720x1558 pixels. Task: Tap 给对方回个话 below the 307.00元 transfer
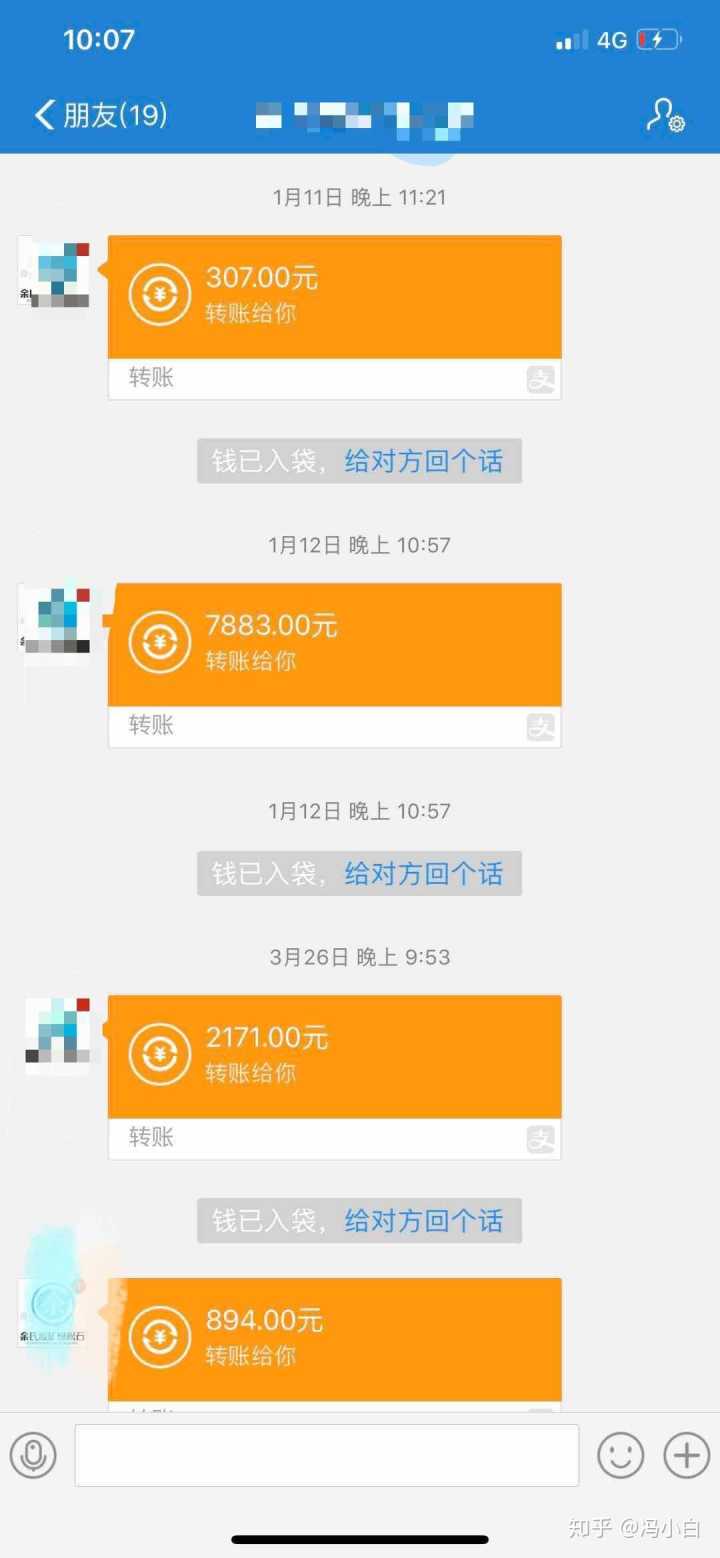pos(423,462)
